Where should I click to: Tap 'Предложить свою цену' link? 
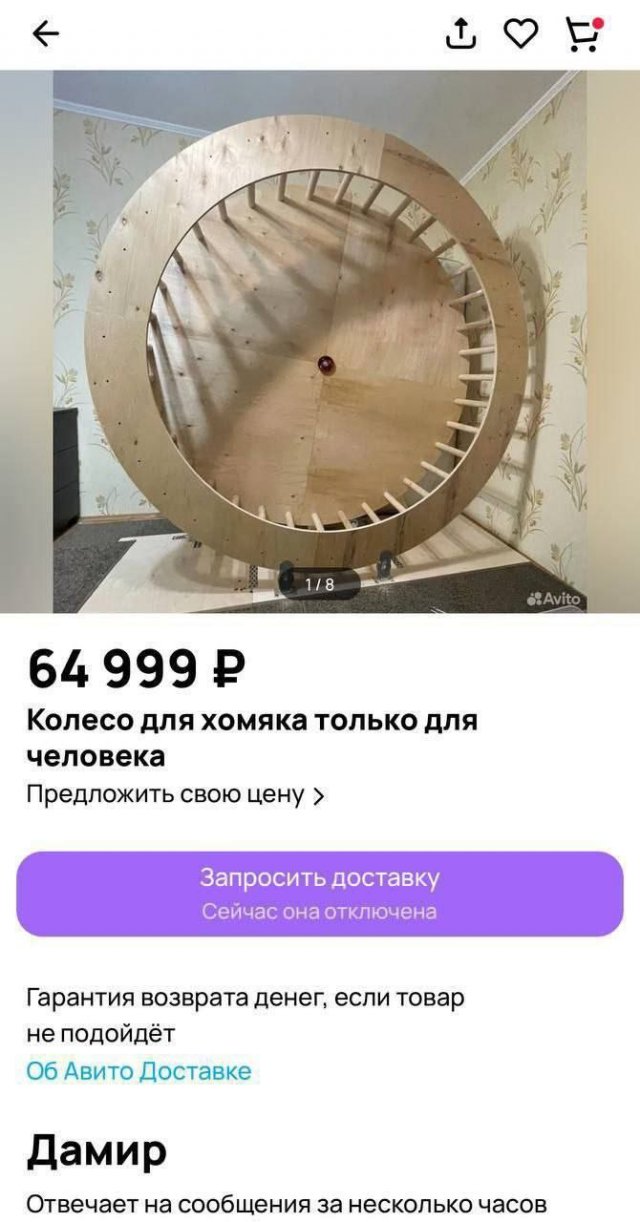click(x=175, y=795)
